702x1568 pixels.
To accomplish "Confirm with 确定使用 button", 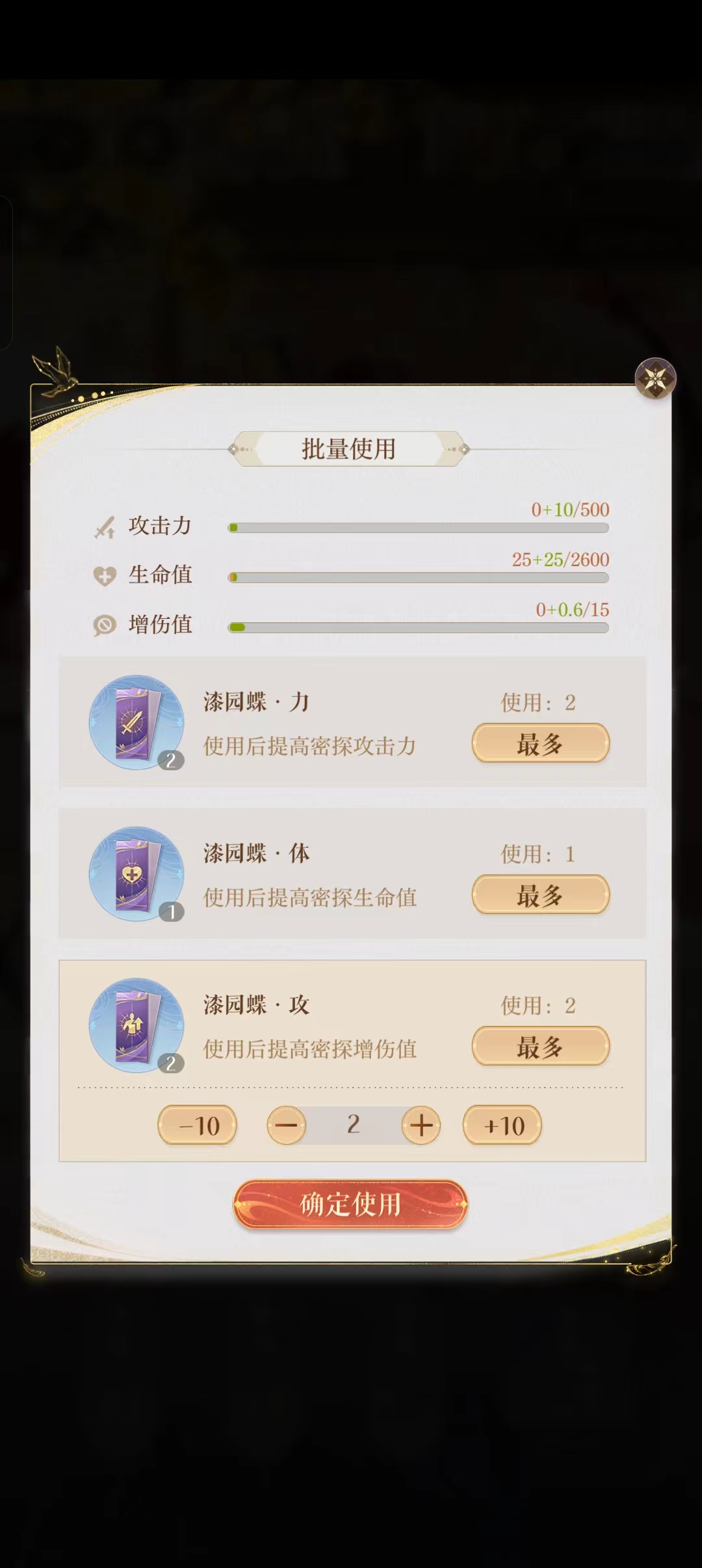I will tap(350, 1205).
